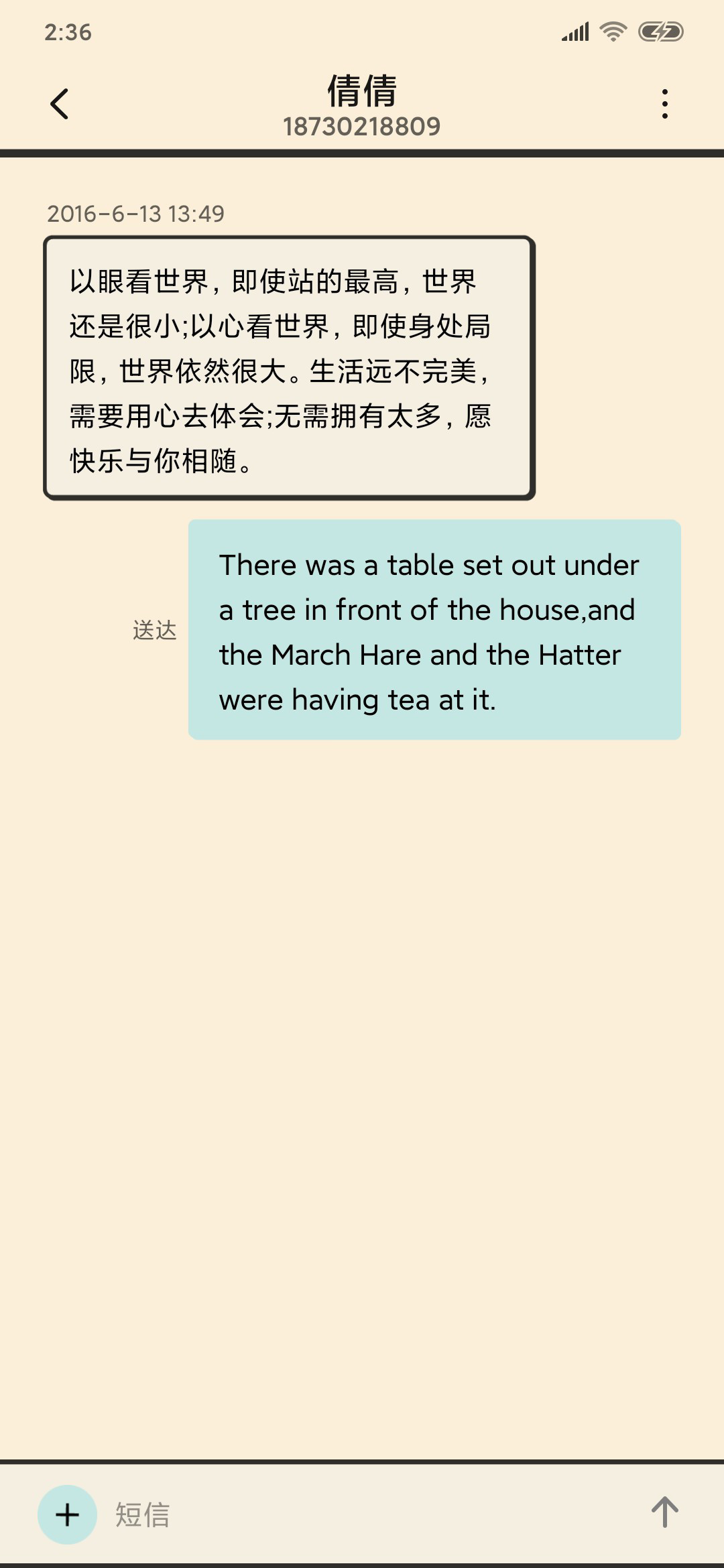
Task: Send the message with the up arrow
Action: pos(664,1512)
